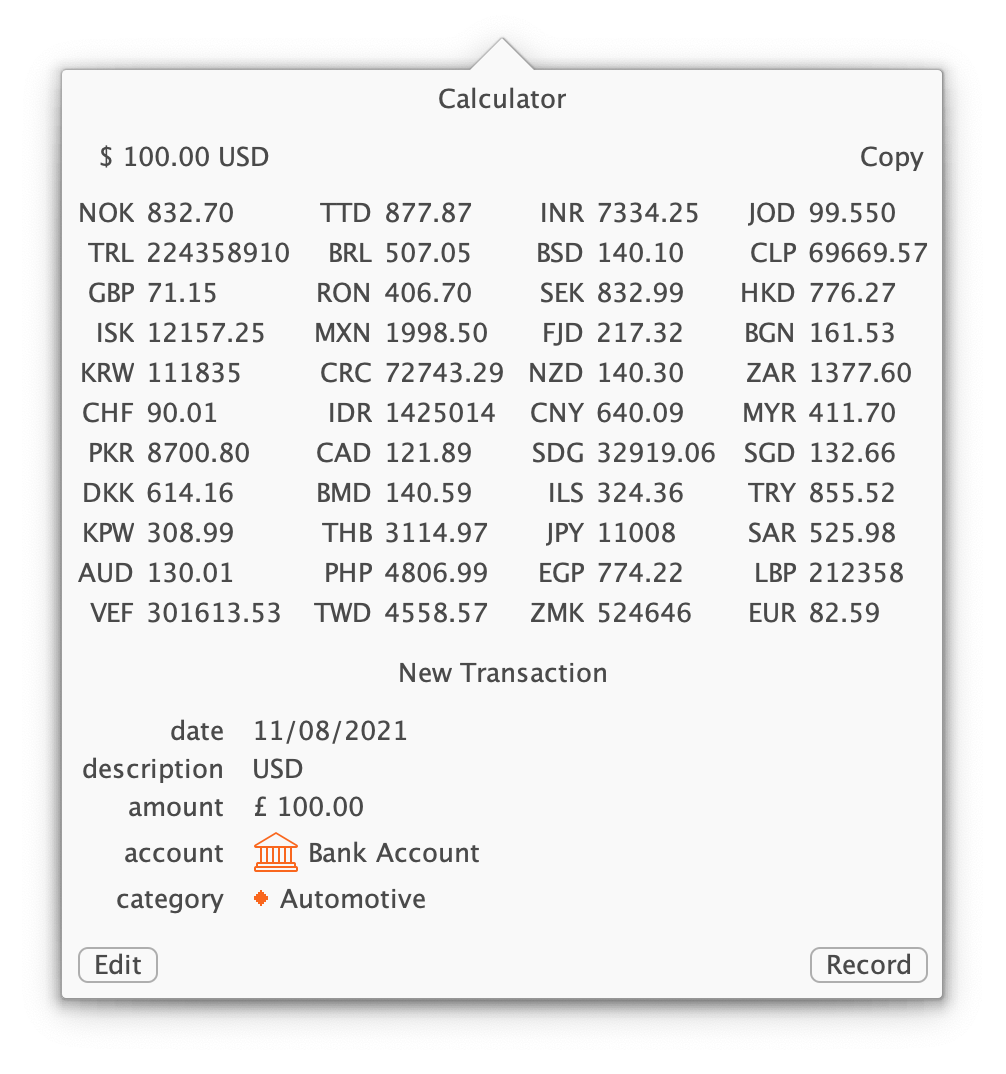This screenshot has width=1006, height=1074.
Task: Click the orange Automotive category icon
Action: coord(262,898)
